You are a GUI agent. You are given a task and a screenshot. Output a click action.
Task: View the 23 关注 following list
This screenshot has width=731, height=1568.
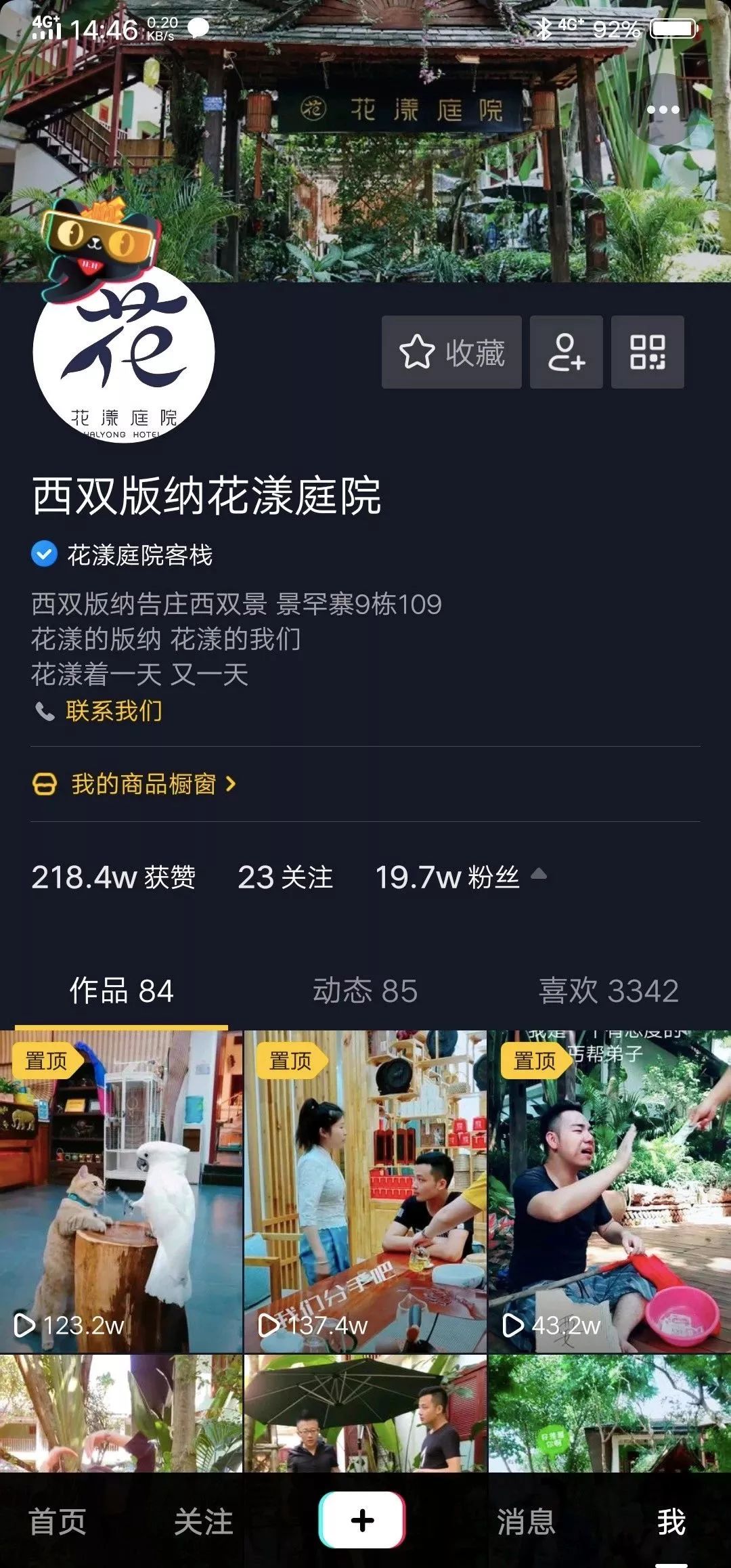(x=285, y=877)
